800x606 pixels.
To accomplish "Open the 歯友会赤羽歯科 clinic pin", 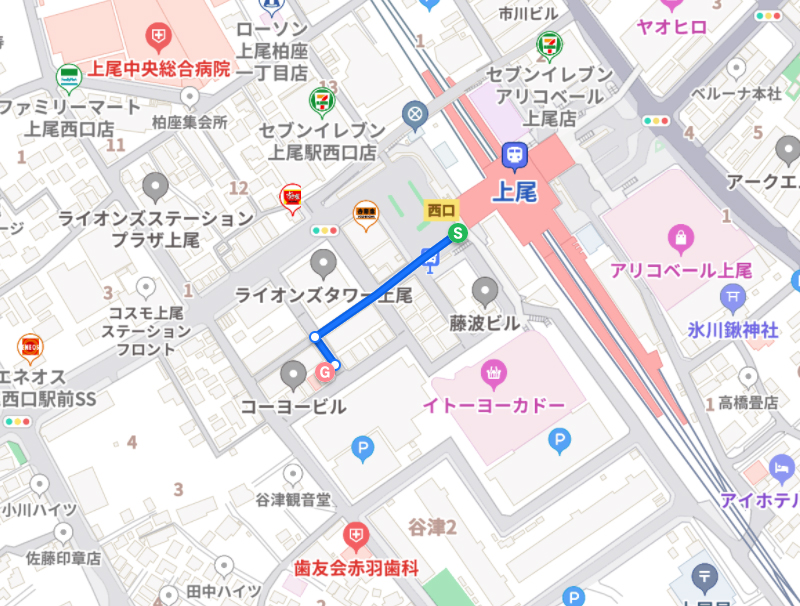I will pos(355,538).
